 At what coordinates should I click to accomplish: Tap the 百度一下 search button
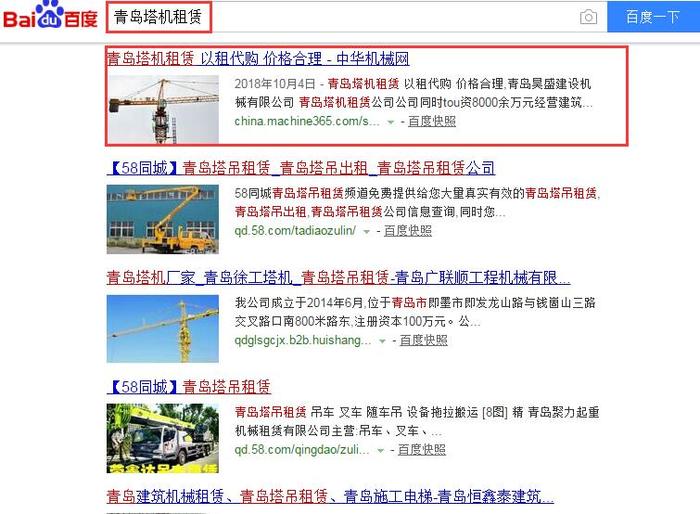[x=652, y=17]
